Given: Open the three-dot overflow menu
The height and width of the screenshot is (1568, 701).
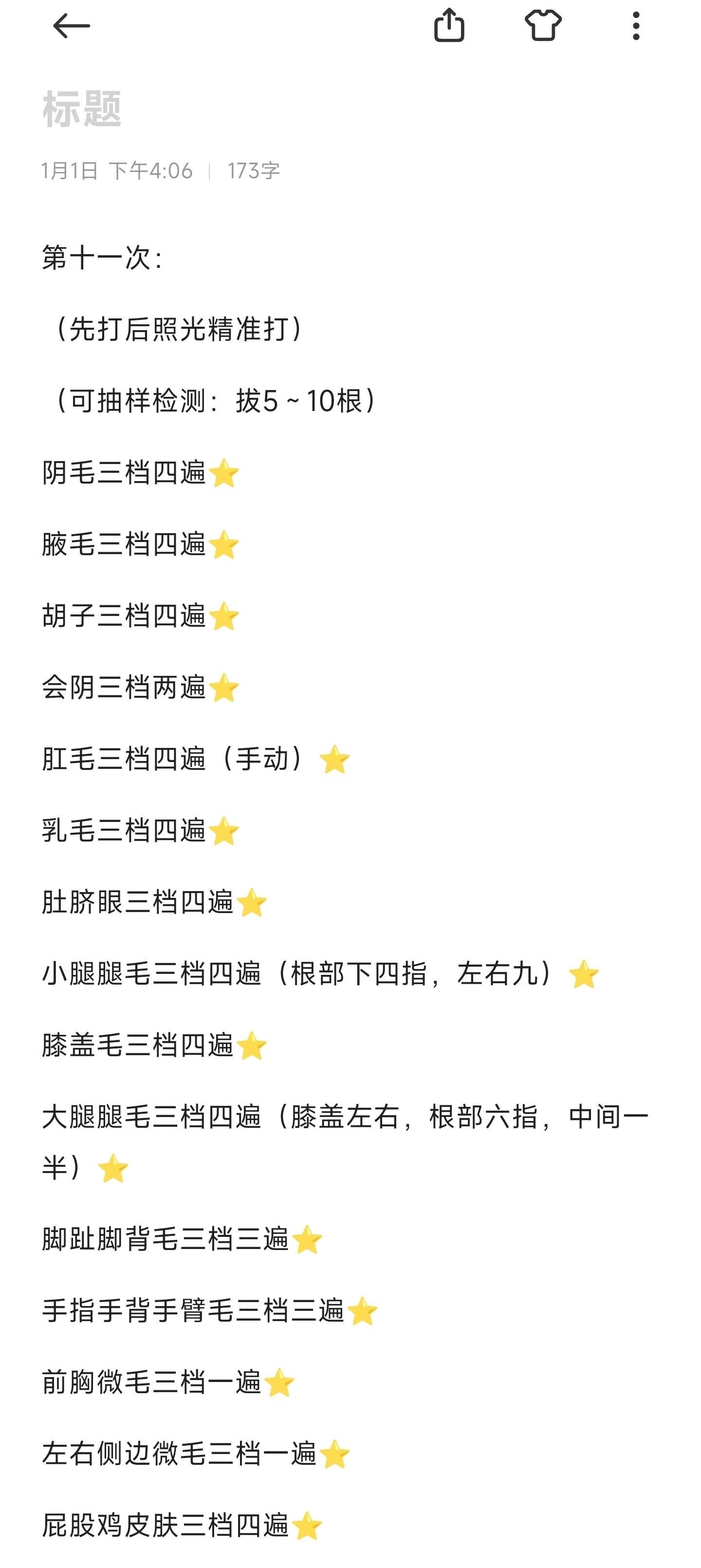Looking at the screenshot, I should (636, 25).
